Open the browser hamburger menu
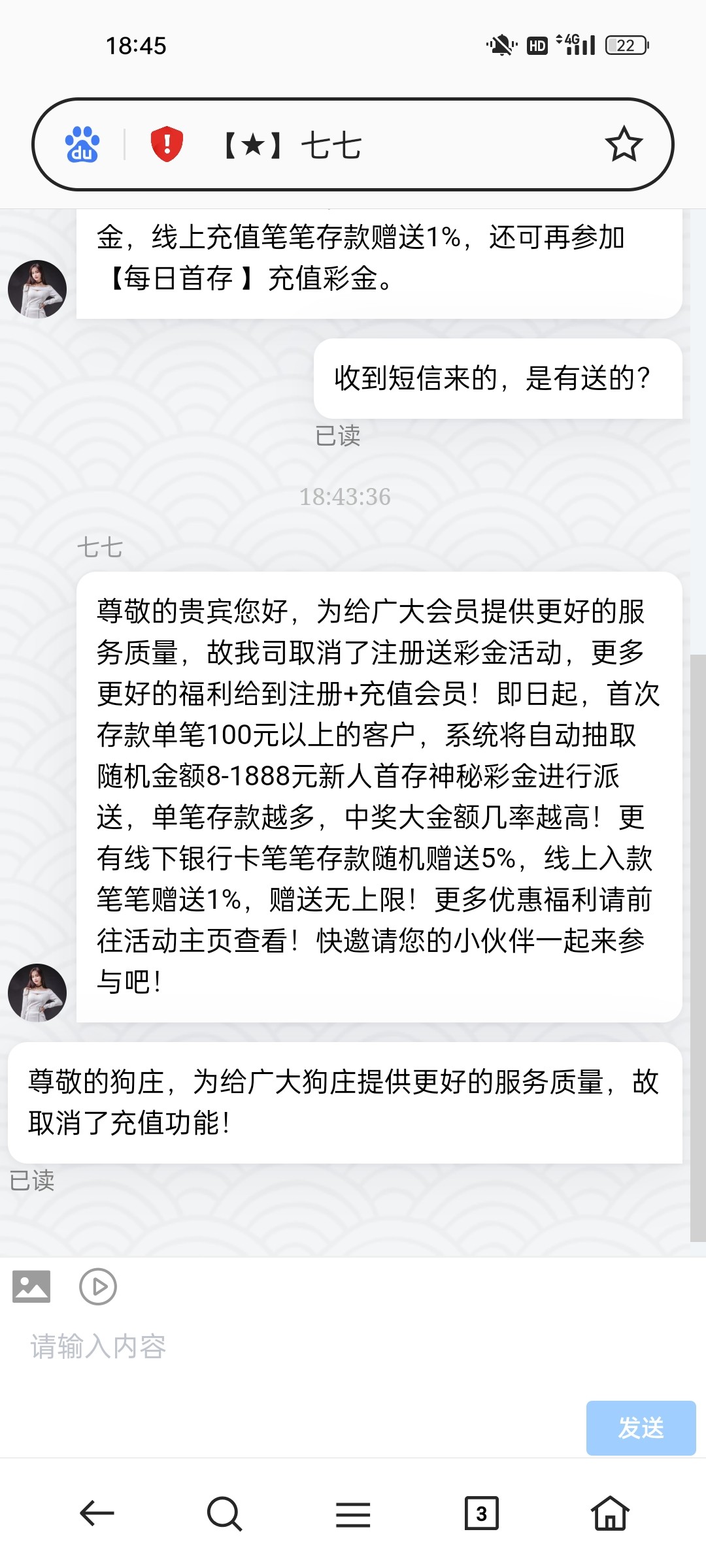This screenshot has height=1568, width=706. (353, 1513)
